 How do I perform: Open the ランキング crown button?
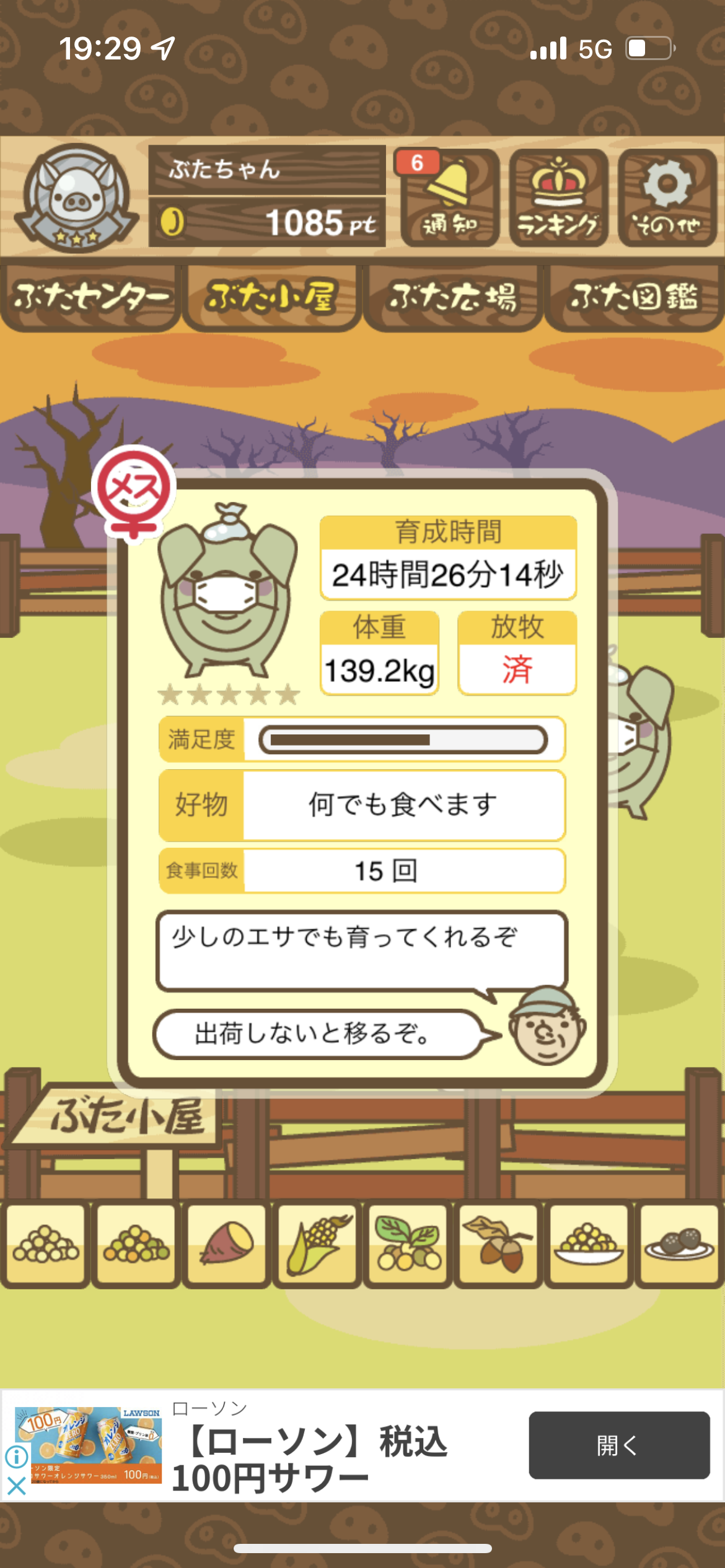pyautogui.click(x=558, y=198)
